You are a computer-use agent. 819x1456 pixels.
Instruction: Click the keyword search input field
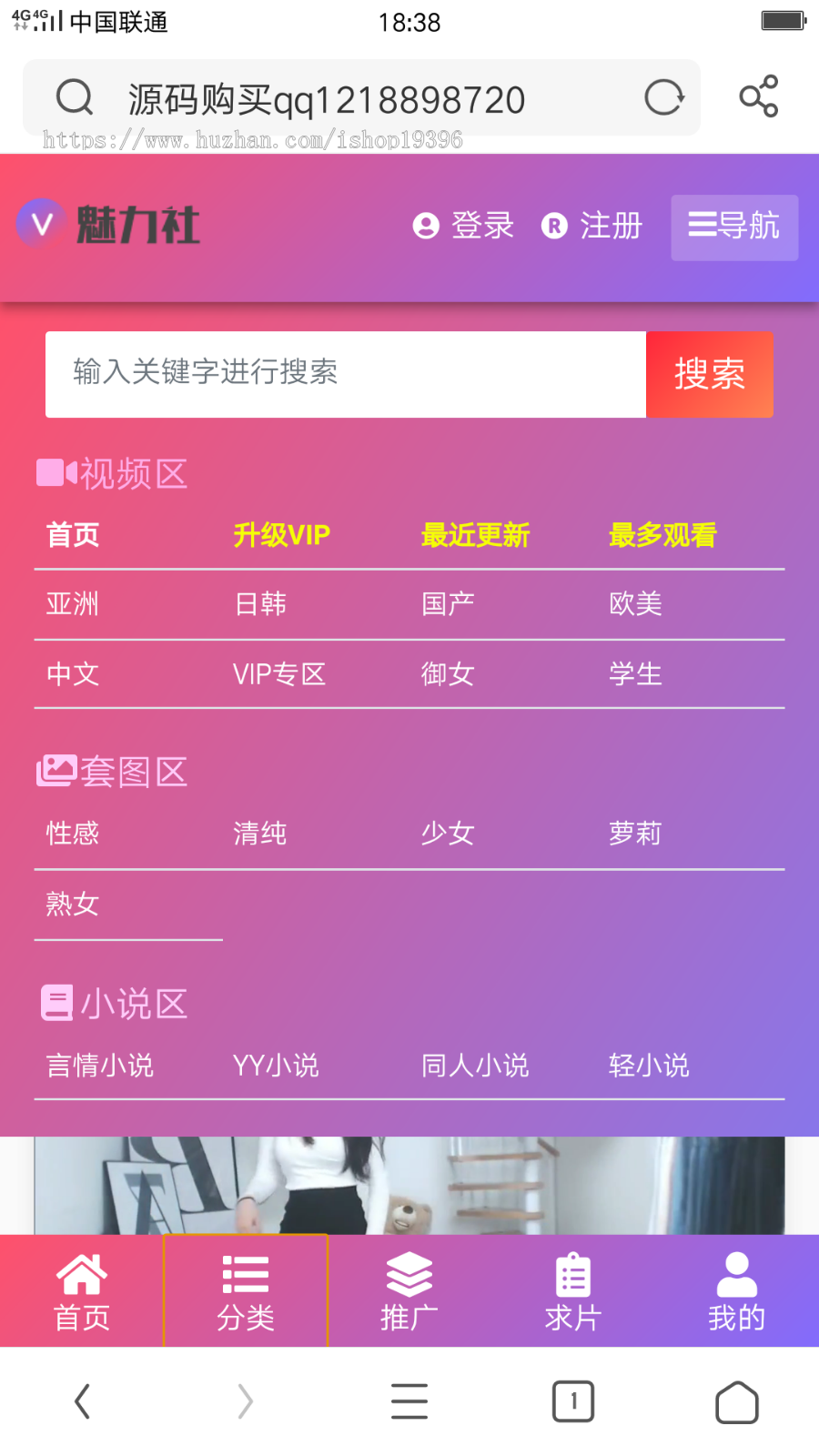point(346,374)
